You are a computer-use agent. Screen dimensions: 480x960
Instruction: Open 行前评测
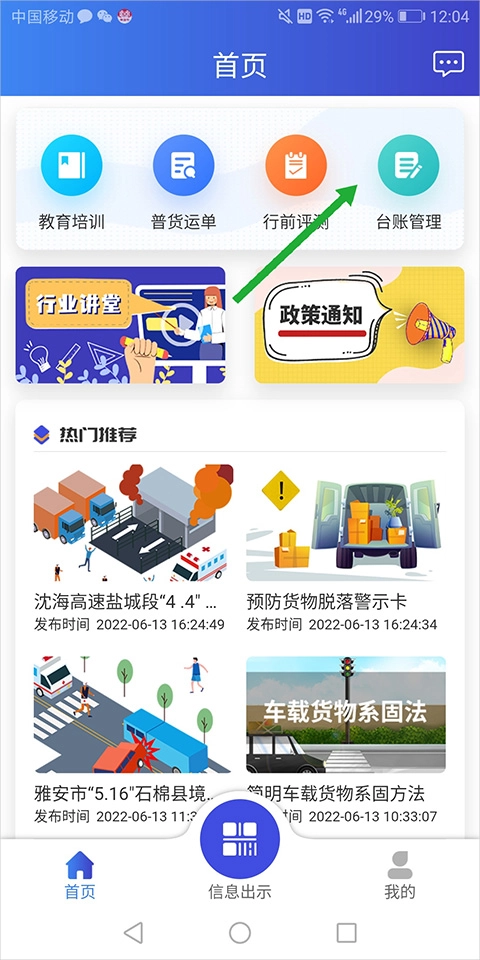tap(296, 182)
